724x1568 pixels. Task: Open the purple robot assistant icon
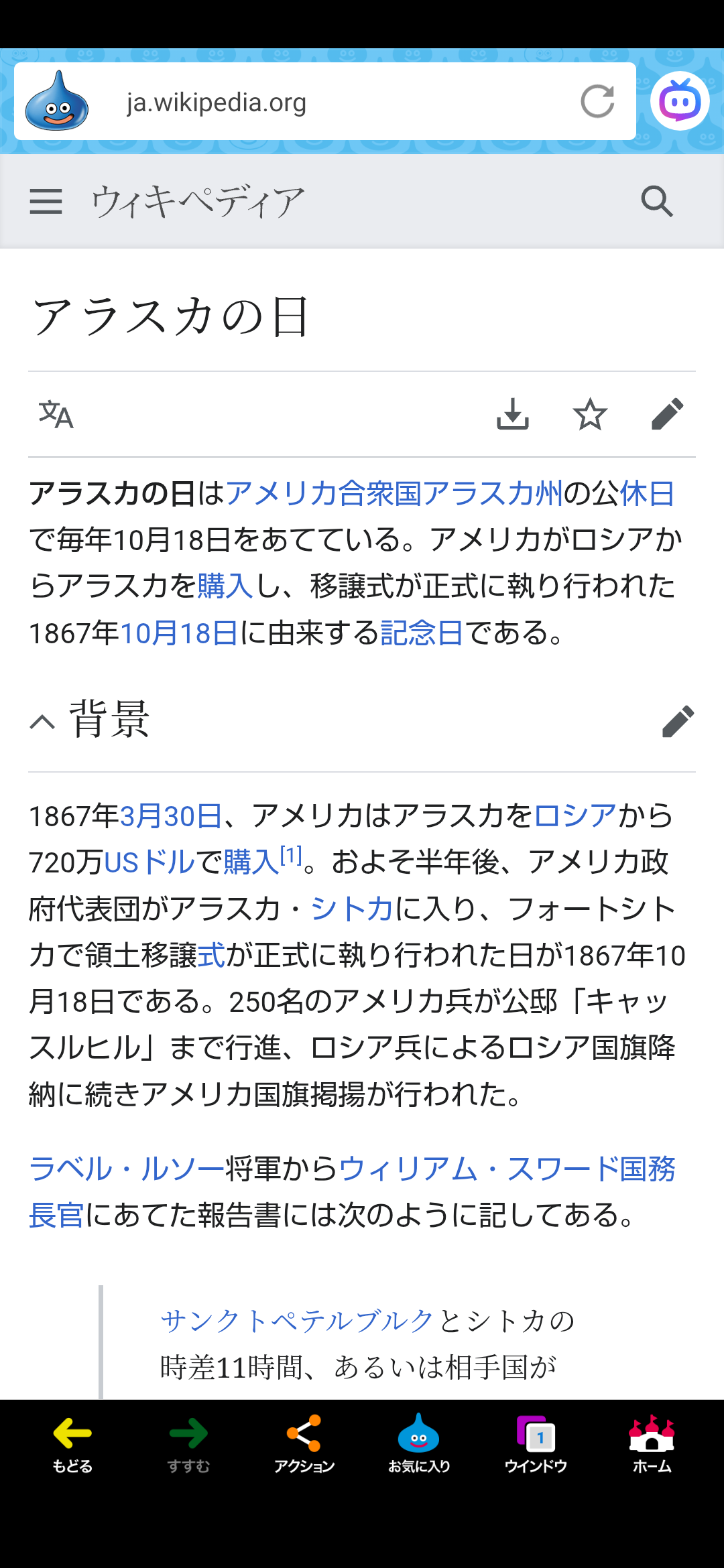pos(679,101)
